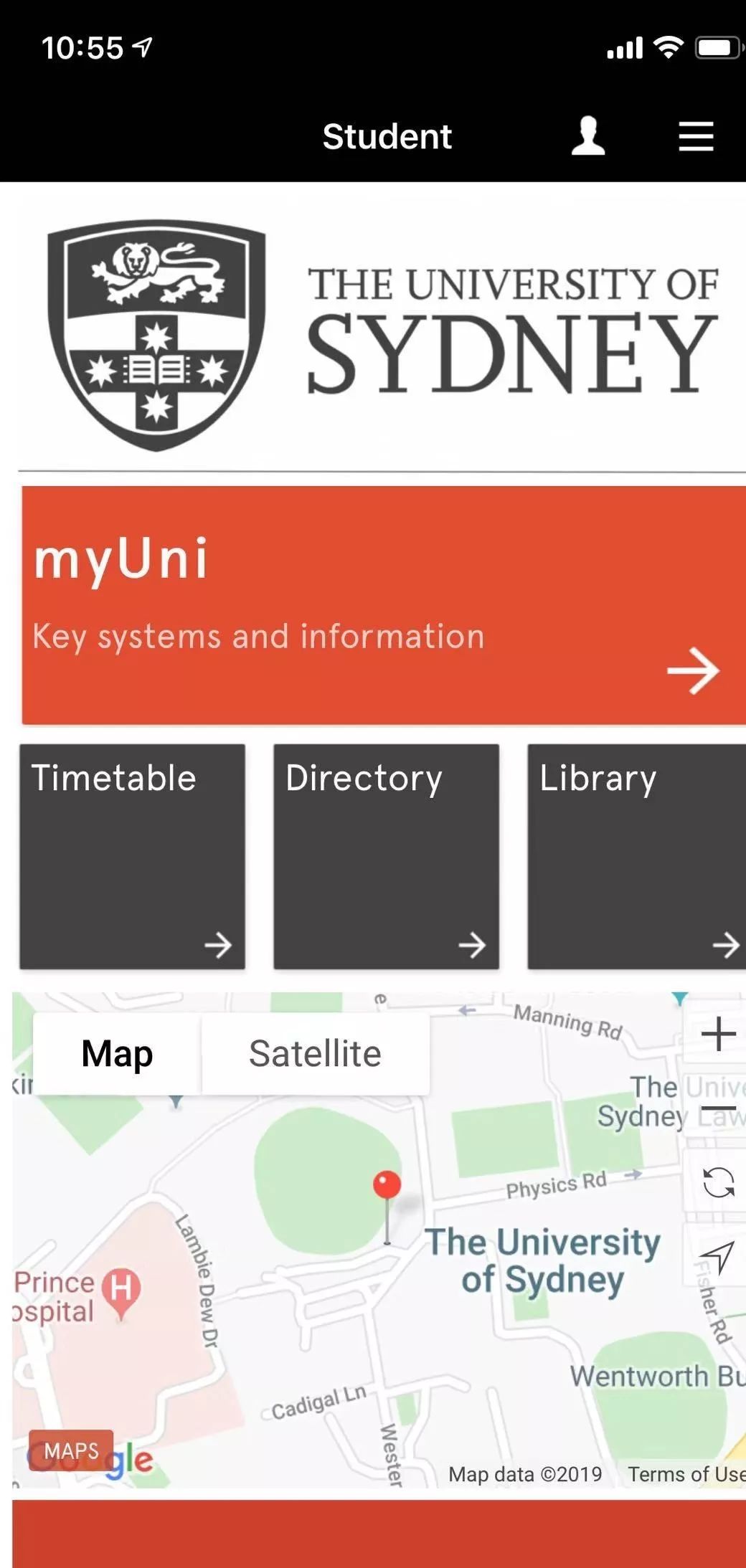The image size is (746, 1568).
Task: Refresh the map with rotate icon
Action: click(718, 1183)
